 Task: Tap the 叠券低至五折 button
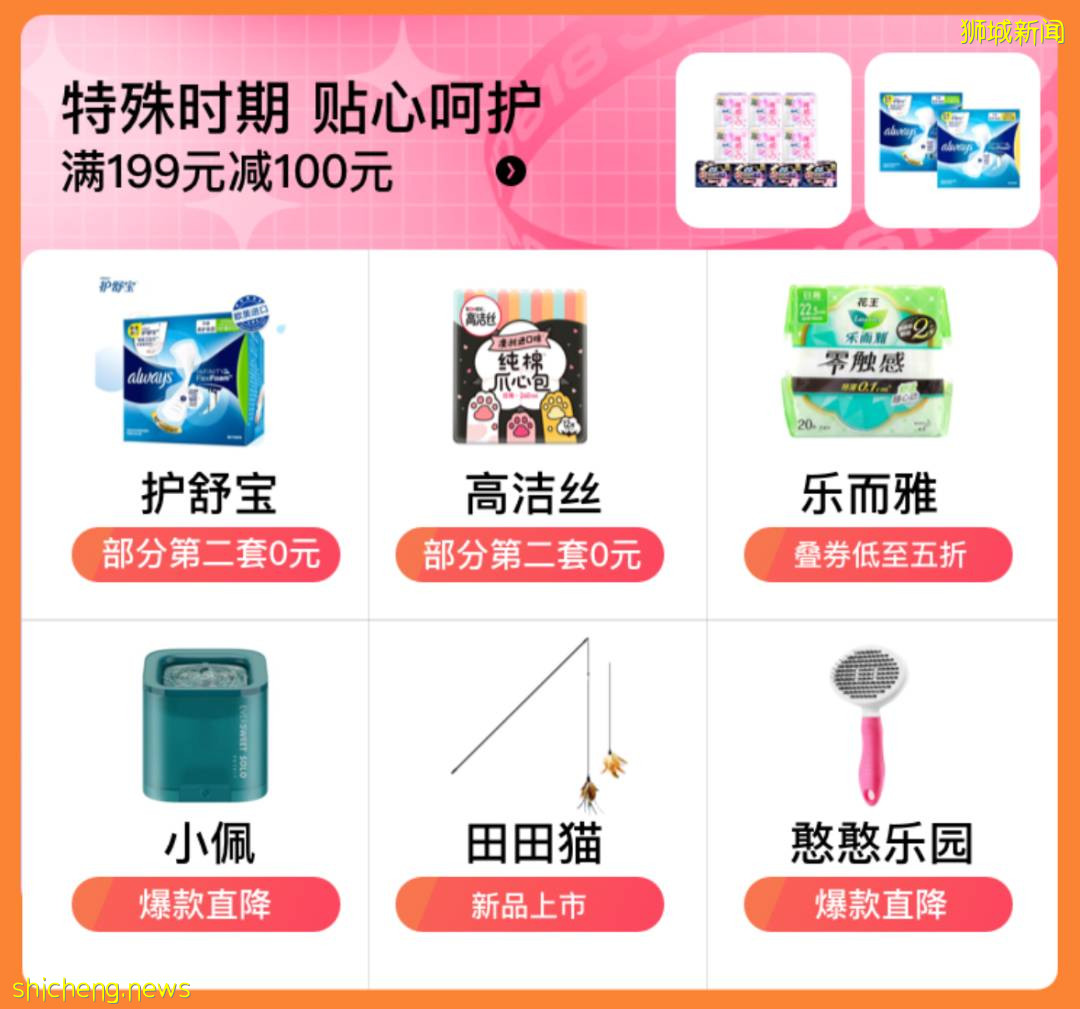(878, 555)
